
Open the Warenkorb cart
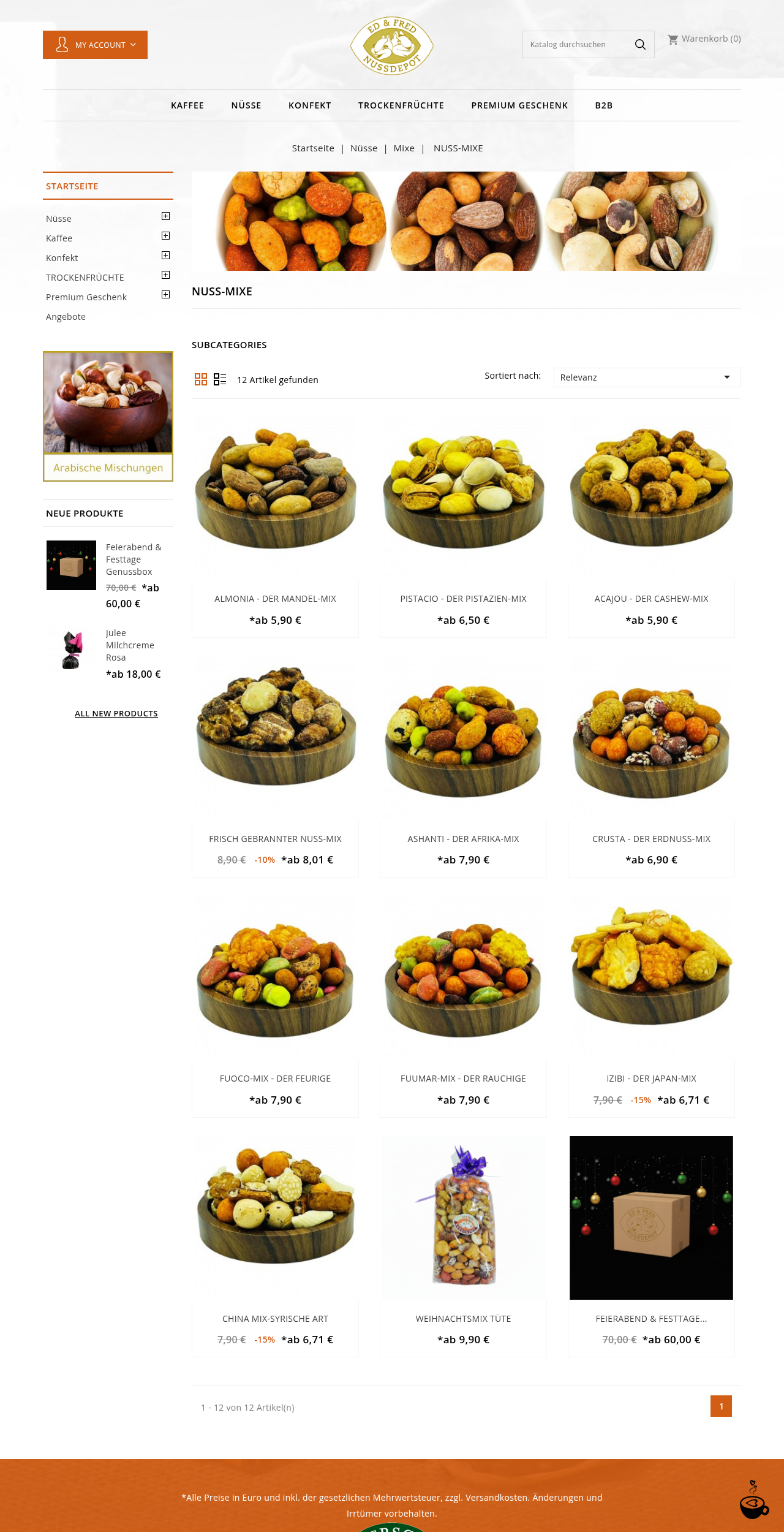point(704,39)
